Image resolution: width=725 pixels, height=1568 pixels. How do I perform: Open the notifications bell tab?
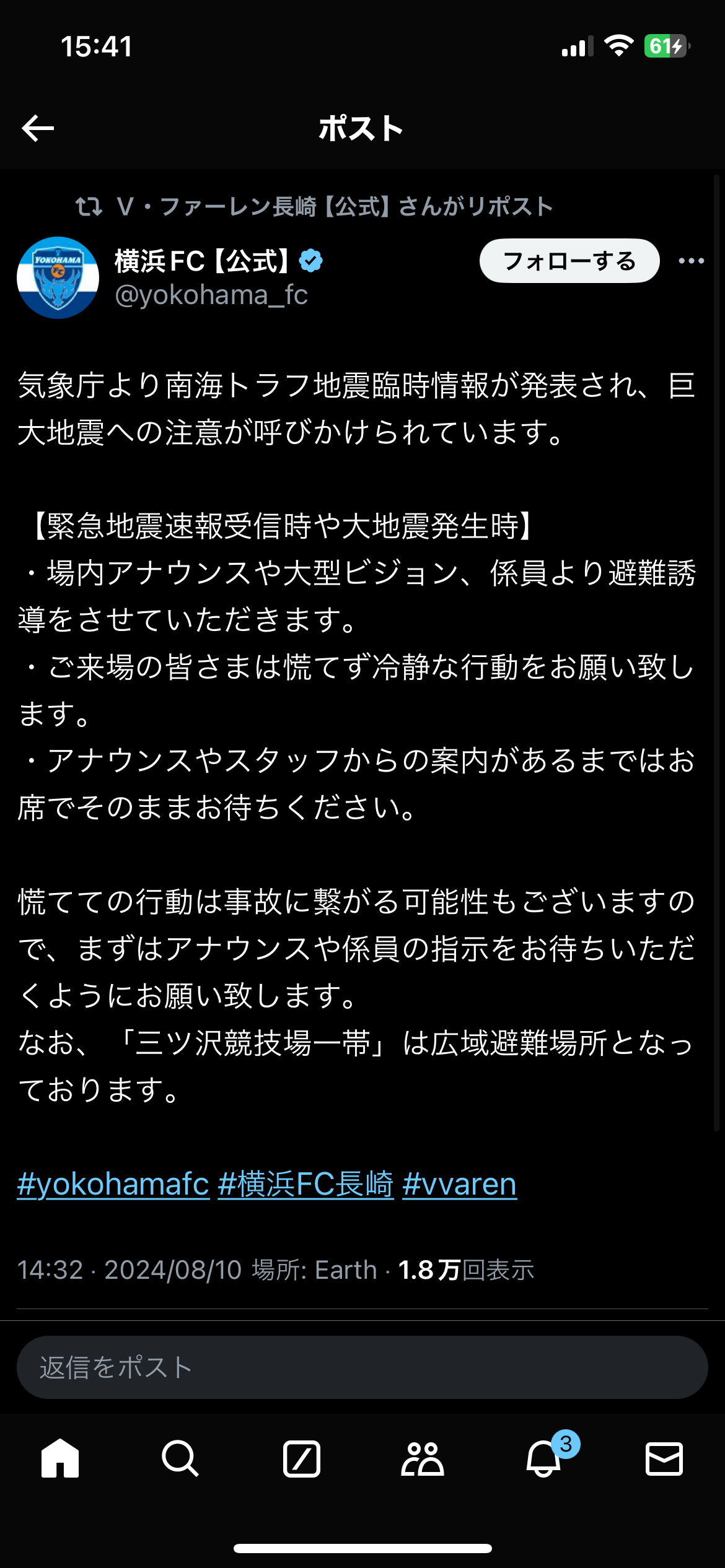pyautogui.click(x=543, y=1459)
